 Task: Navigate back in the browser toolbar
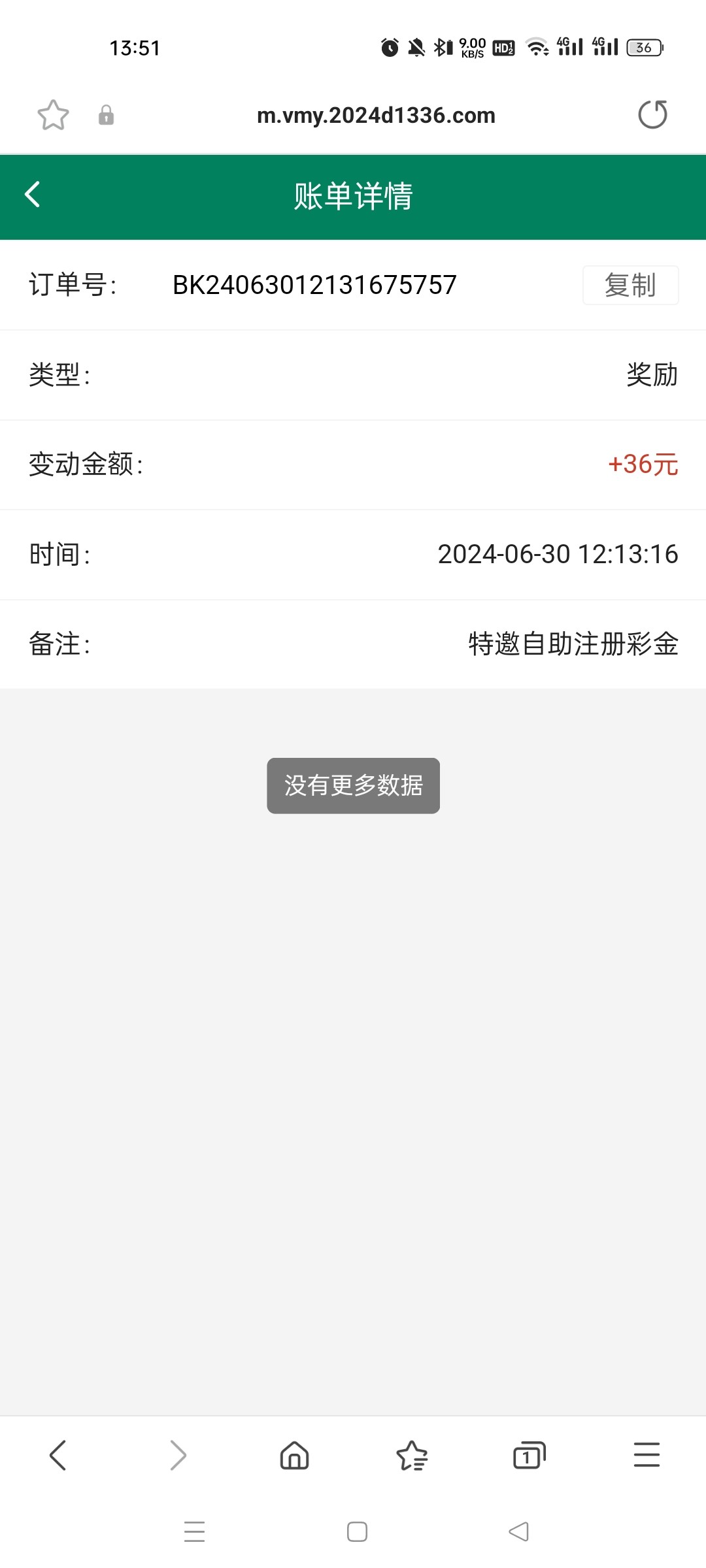point(58,1456)
